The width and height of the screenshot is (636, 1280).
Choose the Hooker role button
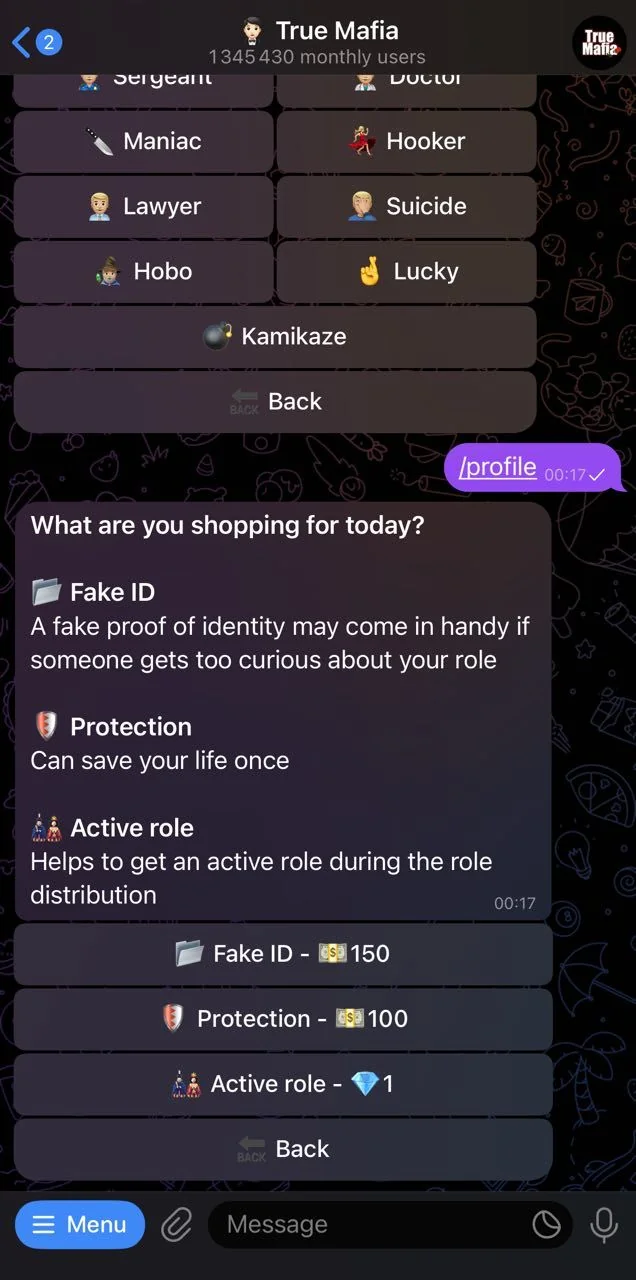tap(406, 141)
